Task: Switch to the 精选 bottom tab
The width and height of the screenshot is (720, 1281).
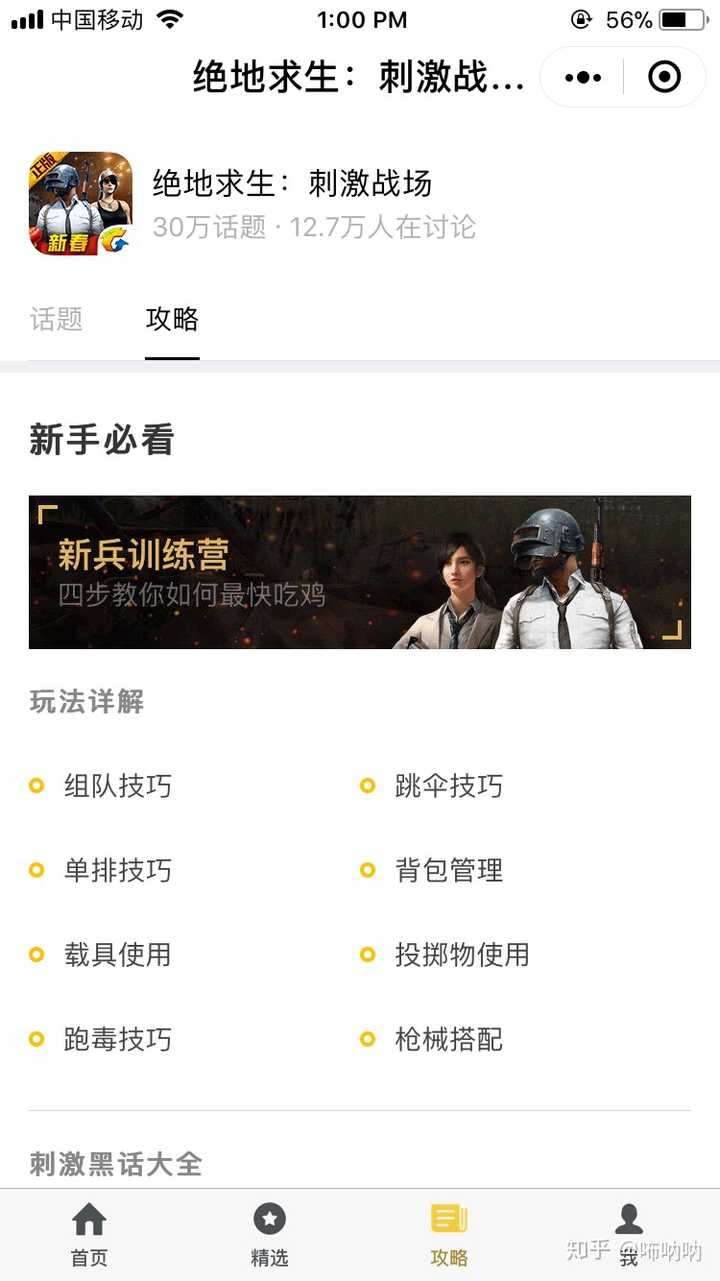Action: coord(269,1236)
